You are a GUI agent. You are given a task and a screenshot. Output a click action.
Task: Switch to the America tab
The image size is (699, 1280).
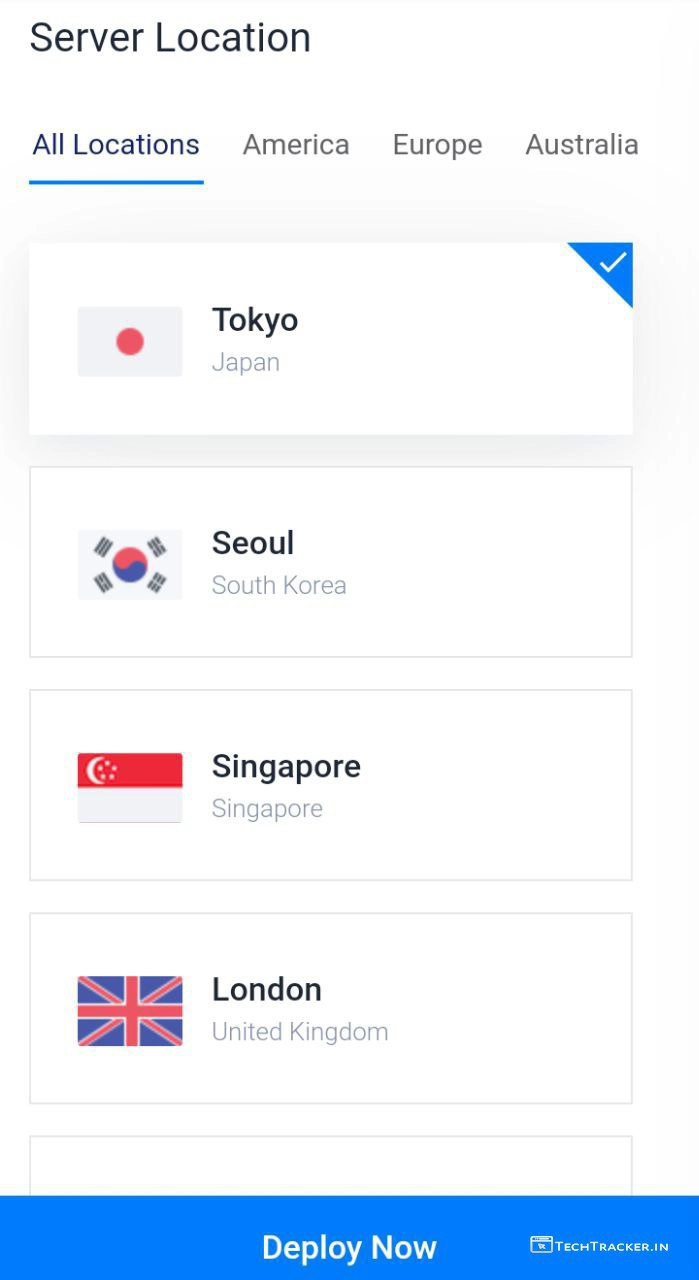[x=296, y=145]
